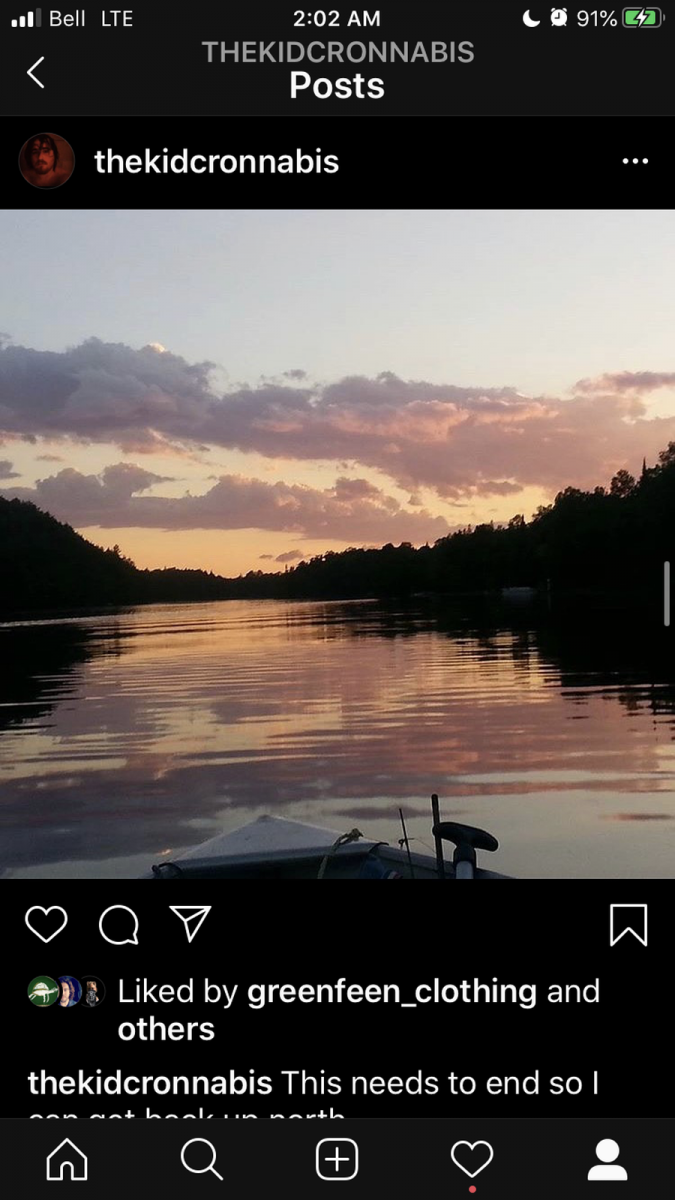Bookmark this sunset post
This screenshot has width=675, height=1200.
(628, 925)
